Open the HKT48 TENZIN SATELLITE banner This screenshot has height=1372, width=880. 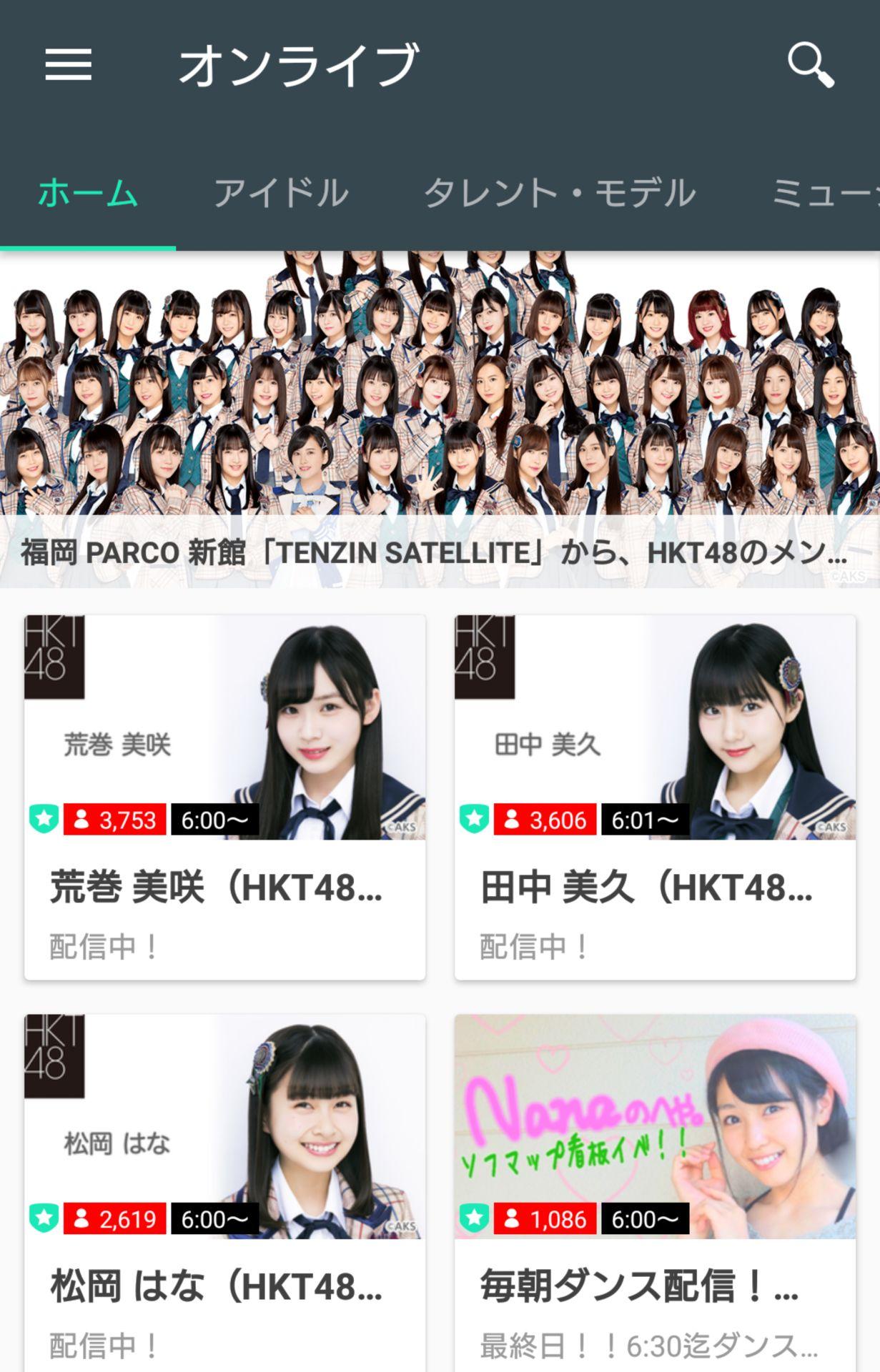[440, 419]
